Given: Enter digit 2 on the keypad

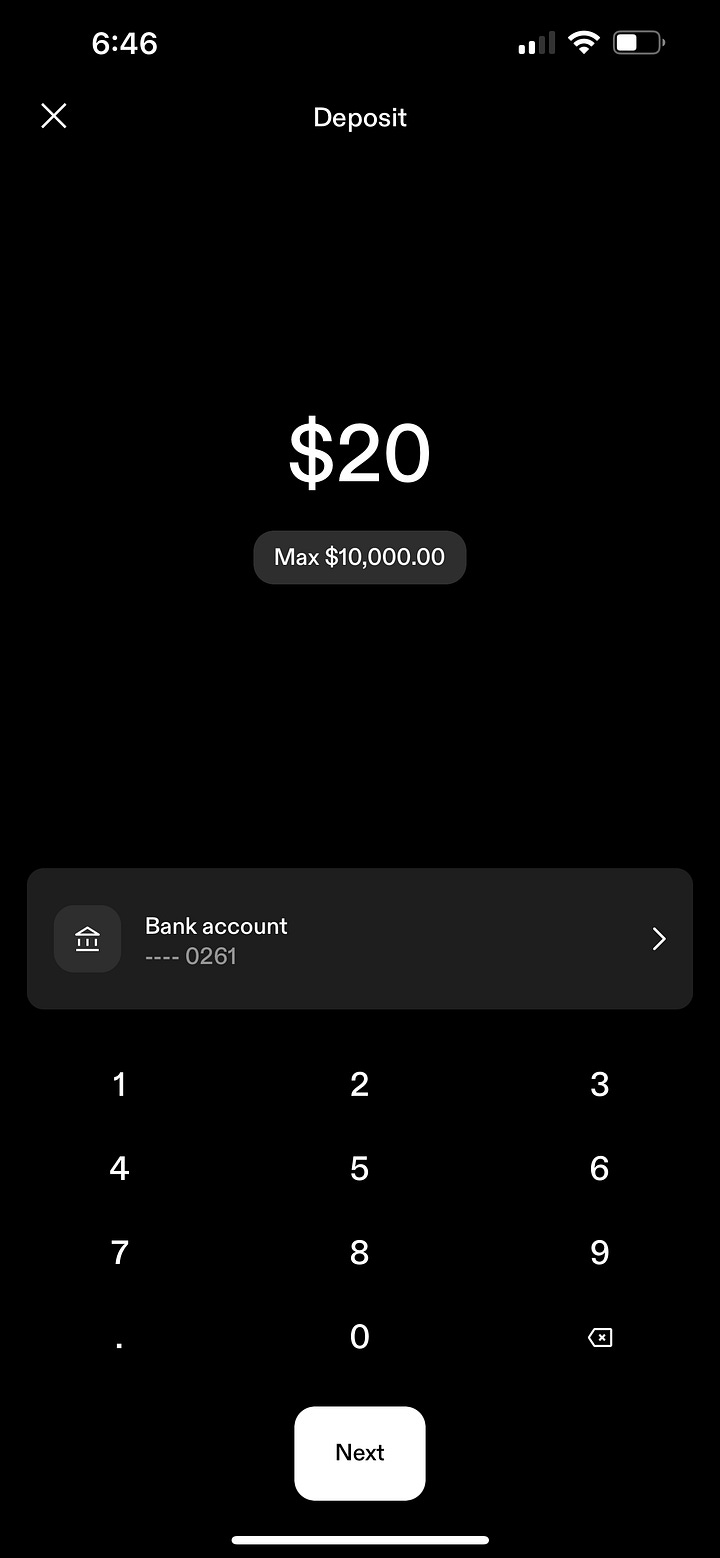Looking at the screenshot, I should click(360, 1084).
